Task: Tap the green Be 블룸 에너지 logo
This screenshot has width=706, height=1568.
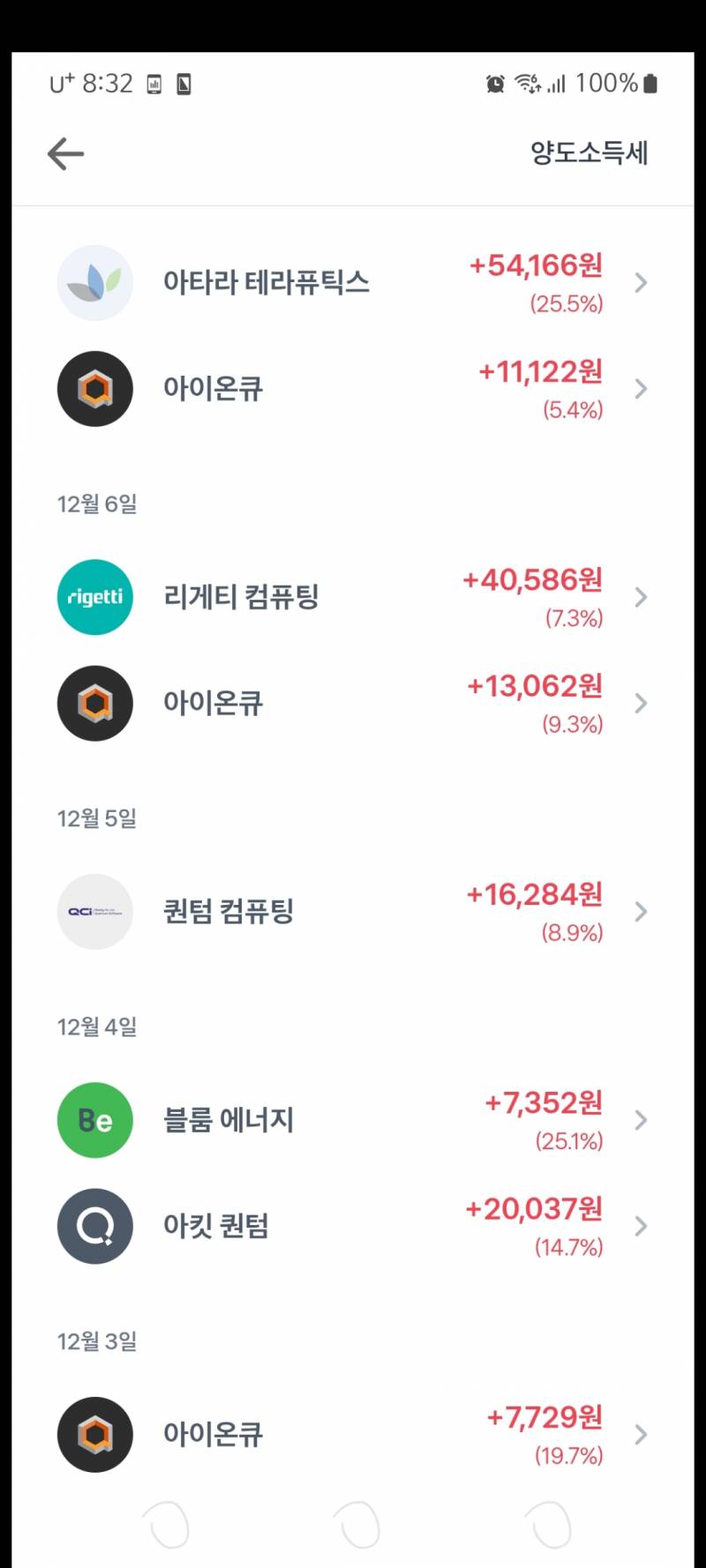Action: tap(94, 1120)
